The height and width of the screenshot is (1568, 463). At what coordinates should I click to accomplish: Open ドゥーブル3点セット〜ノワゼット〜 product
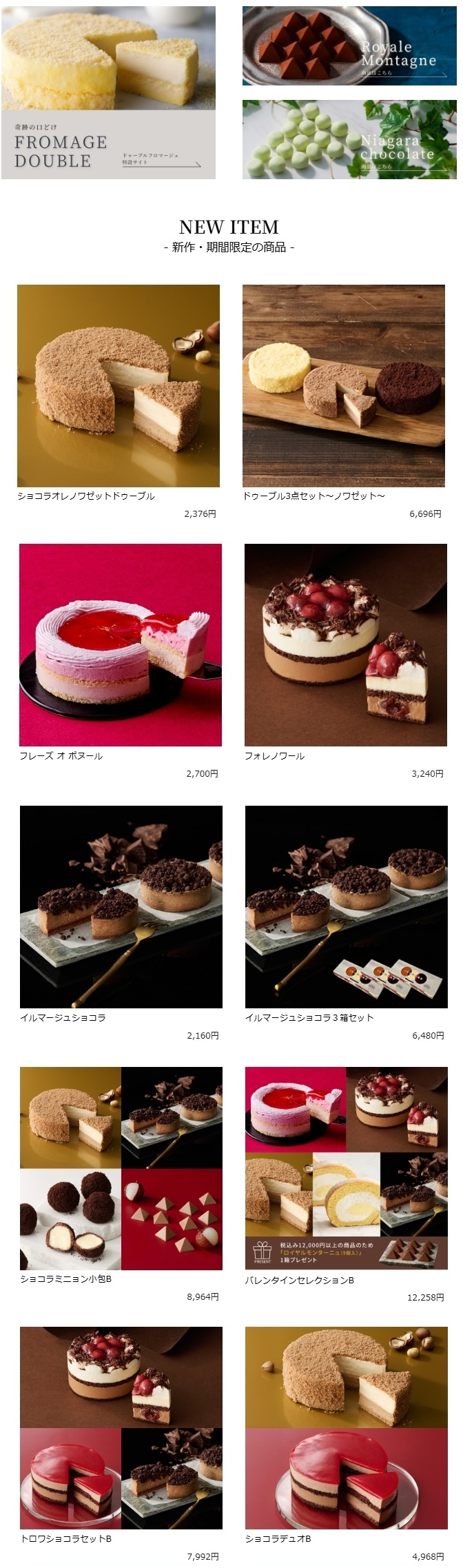(343, 385)
